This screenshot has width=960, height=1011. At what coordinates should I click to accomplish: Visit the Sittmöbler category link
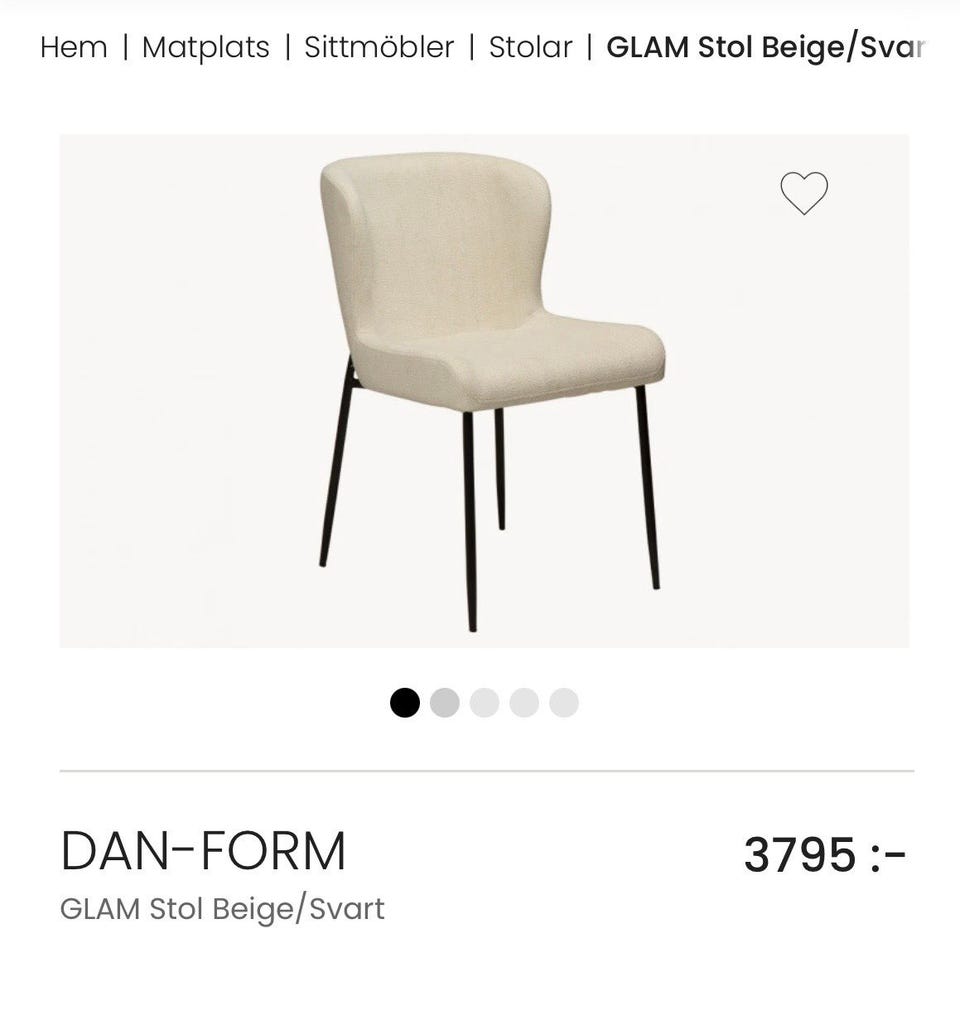coord(379,46)
